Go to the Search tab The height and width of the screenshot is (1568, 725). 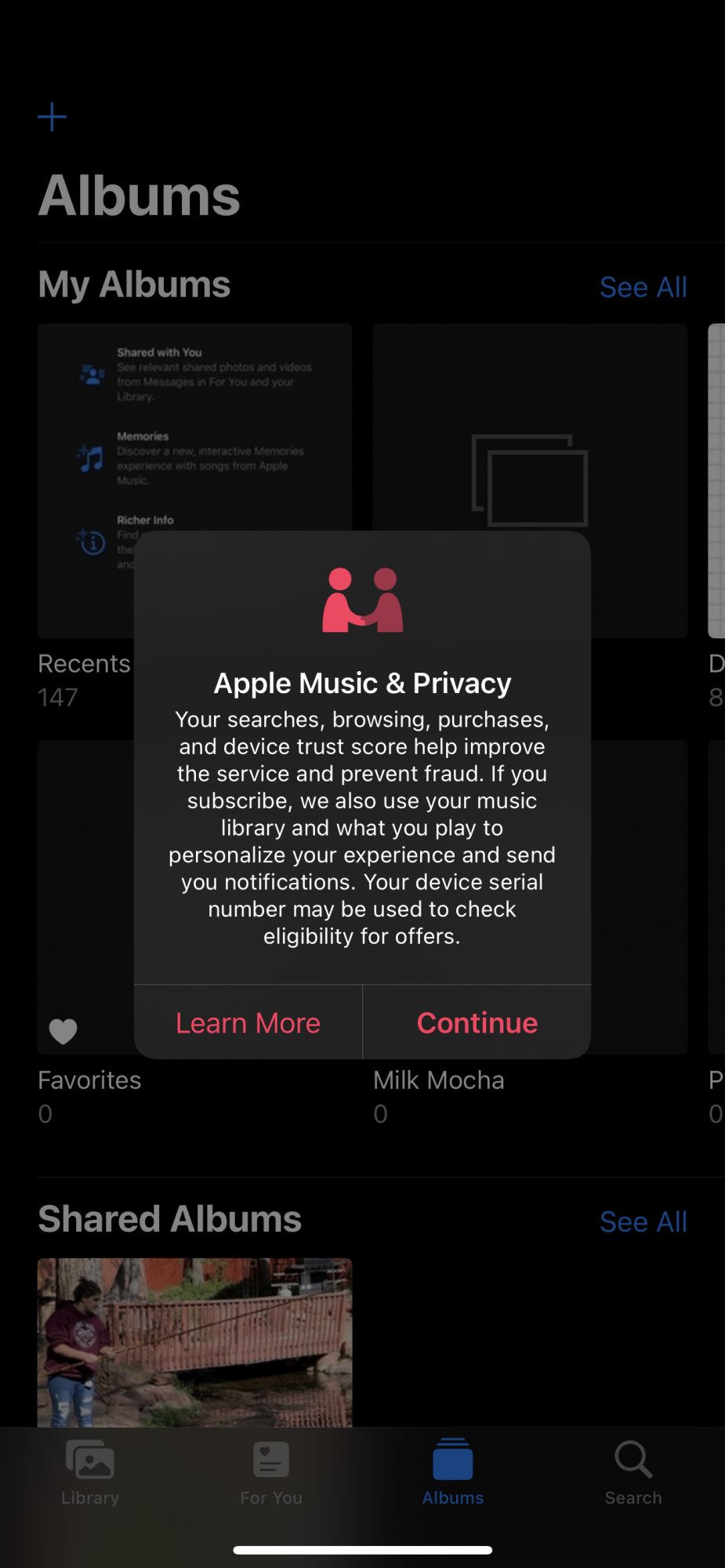(x=633, y=1472)
